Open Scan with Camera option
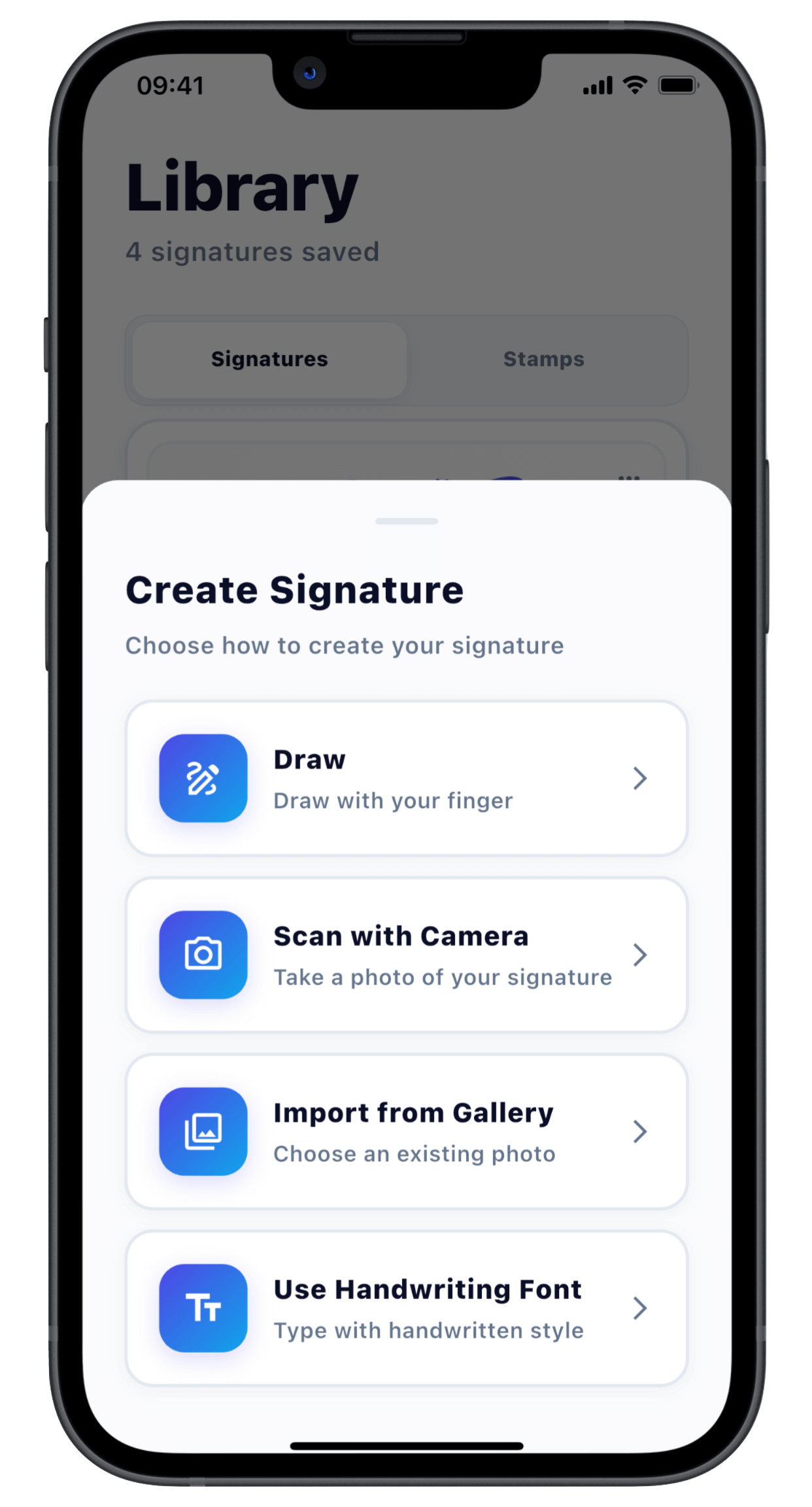This screenshot has height=1507, width=812. point(406,955)
